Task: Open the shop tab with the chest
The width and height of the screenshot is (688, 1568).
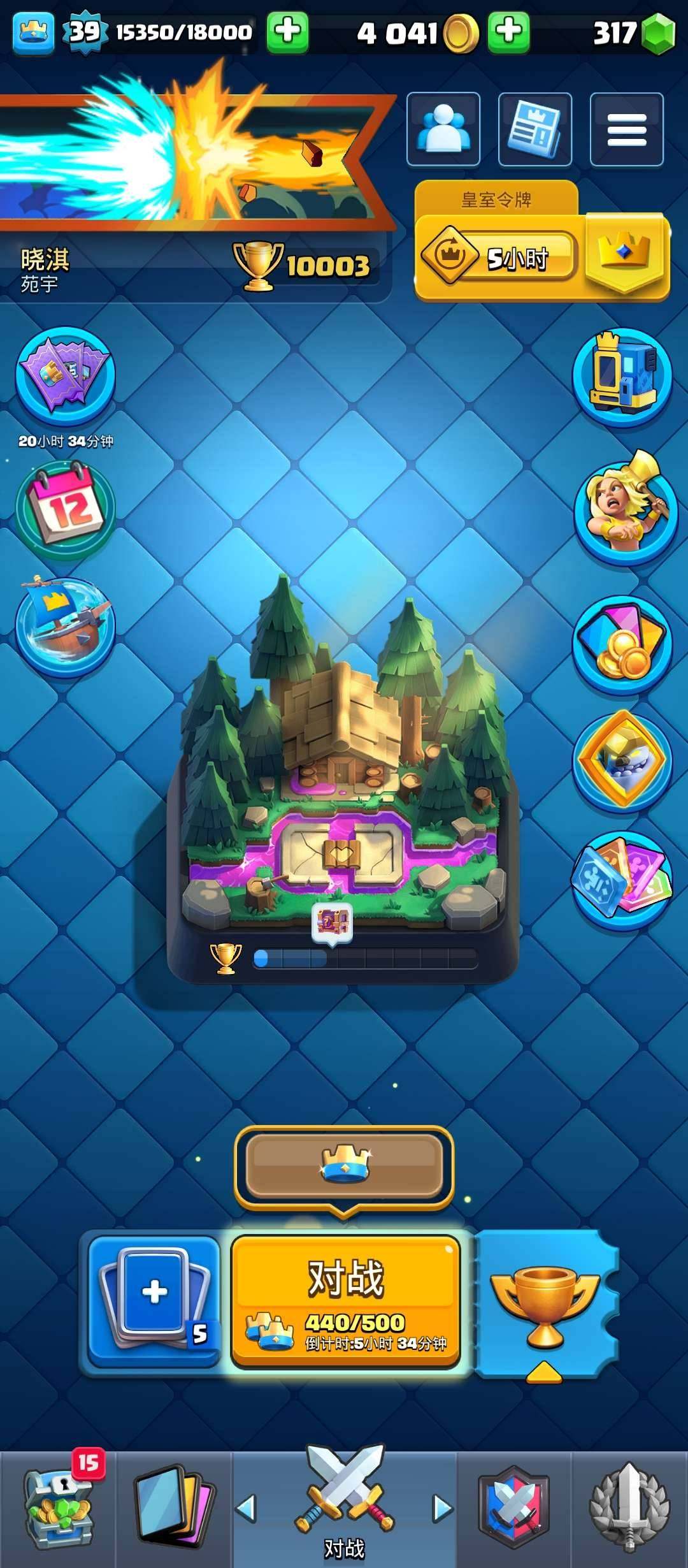Action: coord(59,1507)
